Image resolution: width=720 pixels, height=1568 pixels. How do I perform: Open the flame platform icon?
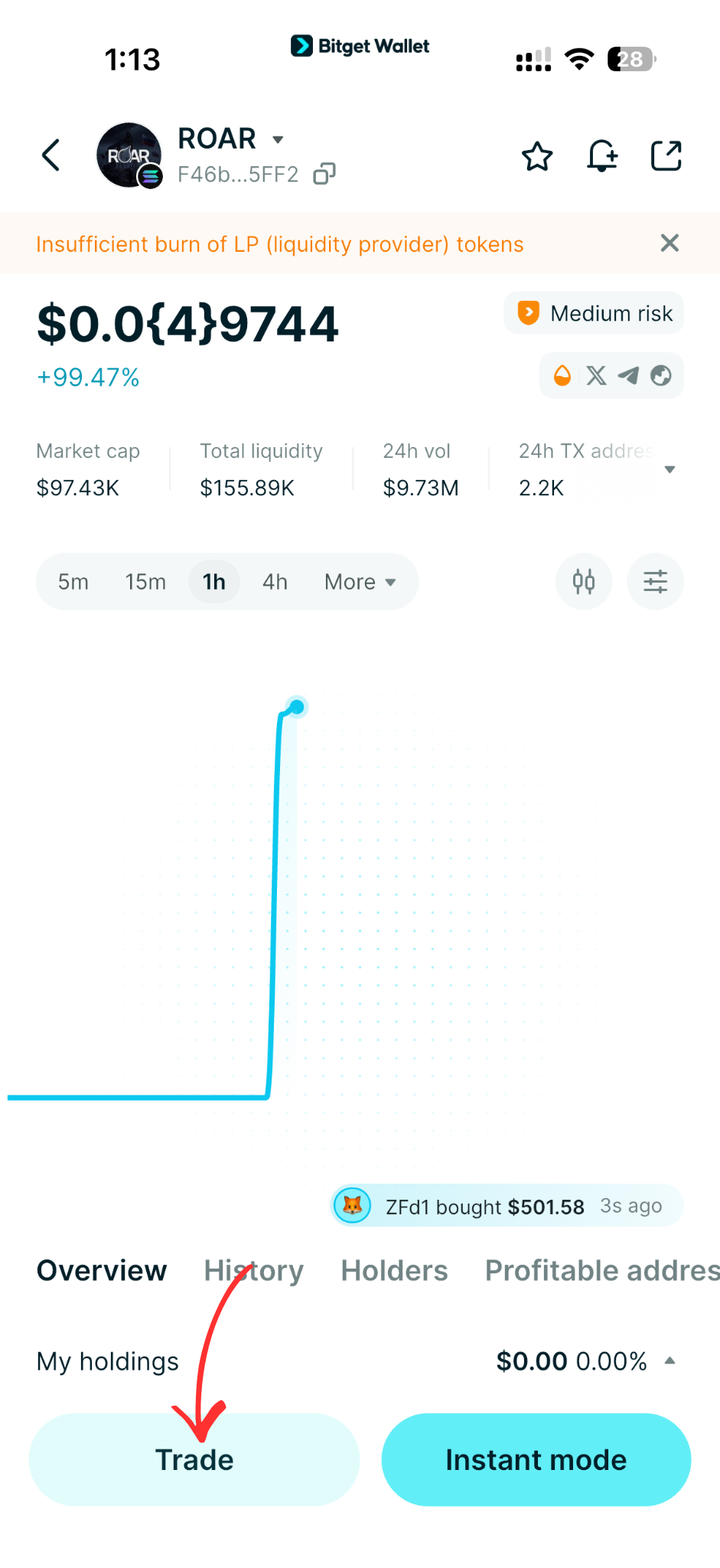(562, 376)
